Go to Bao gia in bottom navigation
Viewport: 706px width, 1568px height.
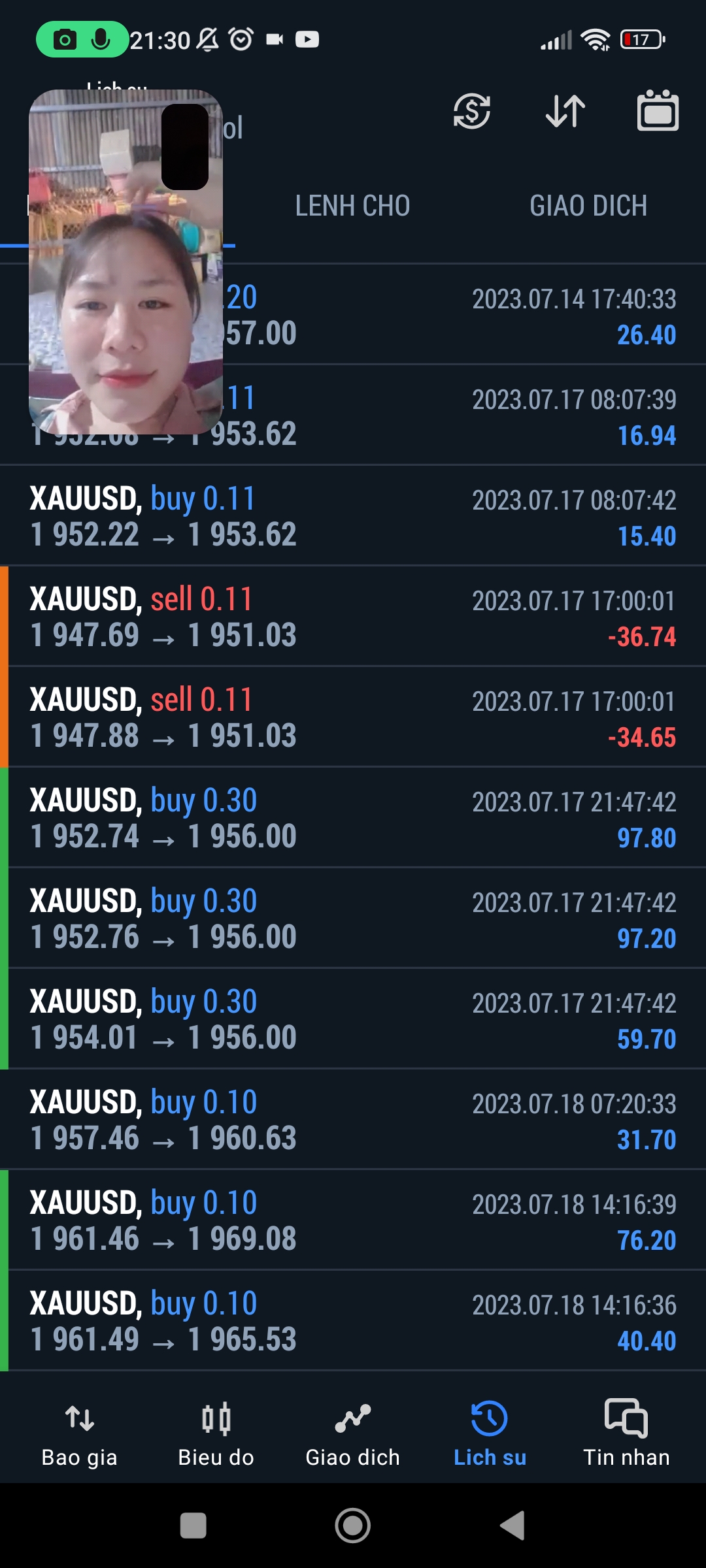80,1432
